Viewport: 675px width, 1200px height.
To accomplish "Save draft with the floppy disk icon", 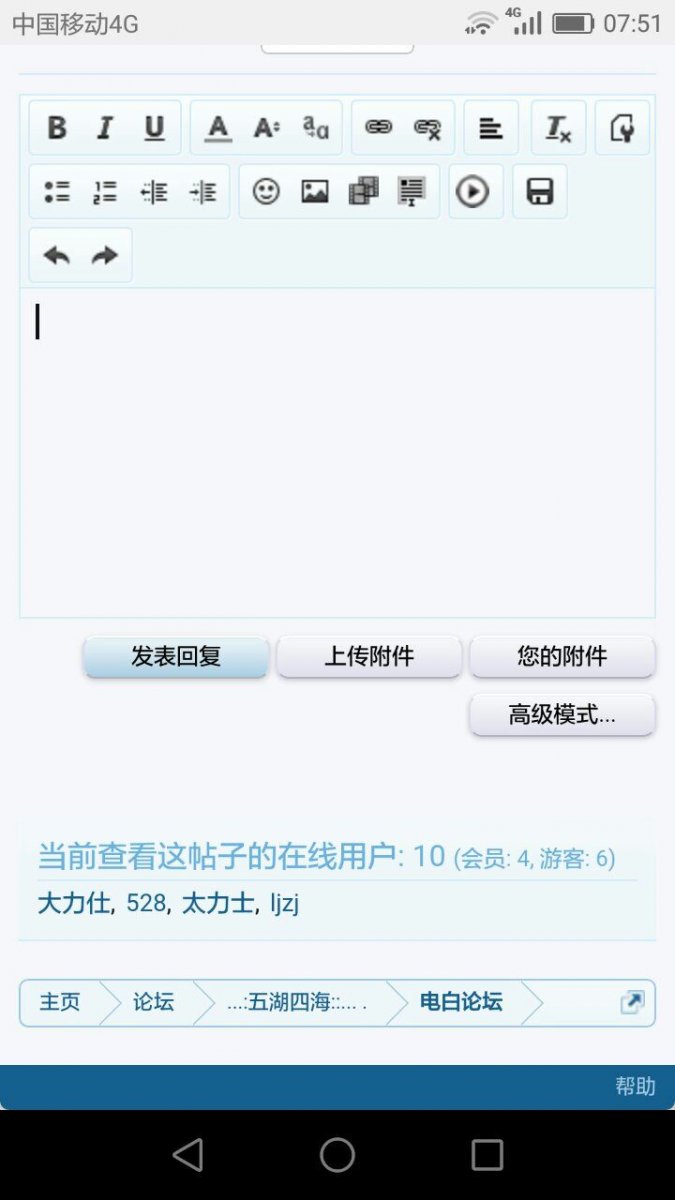I will tap(540, 191).
